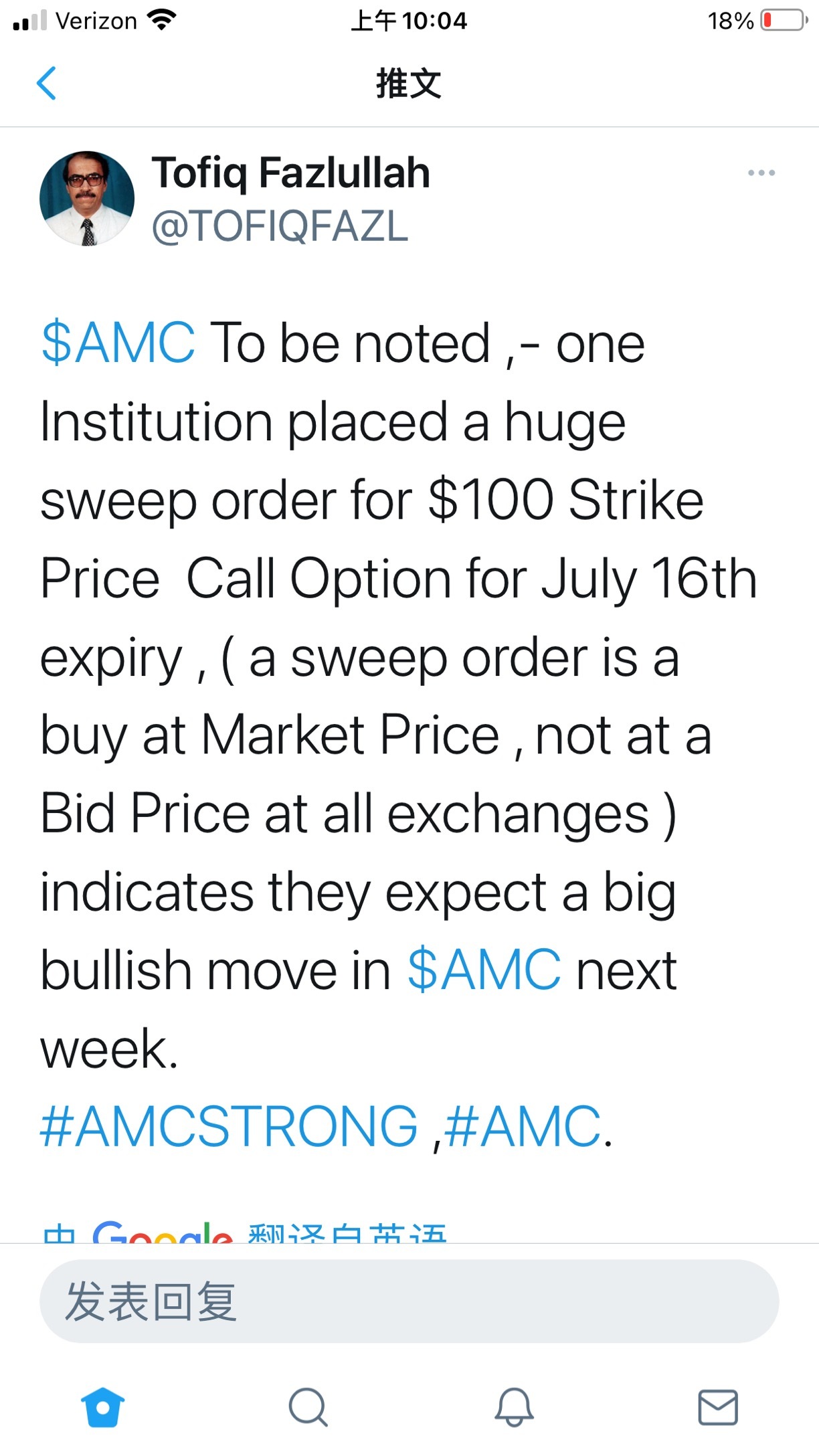This screenshot has height=1456, width=819.
Task: Open the tweet's three-dot overflow menu
Action: click(x=761, y=173)
